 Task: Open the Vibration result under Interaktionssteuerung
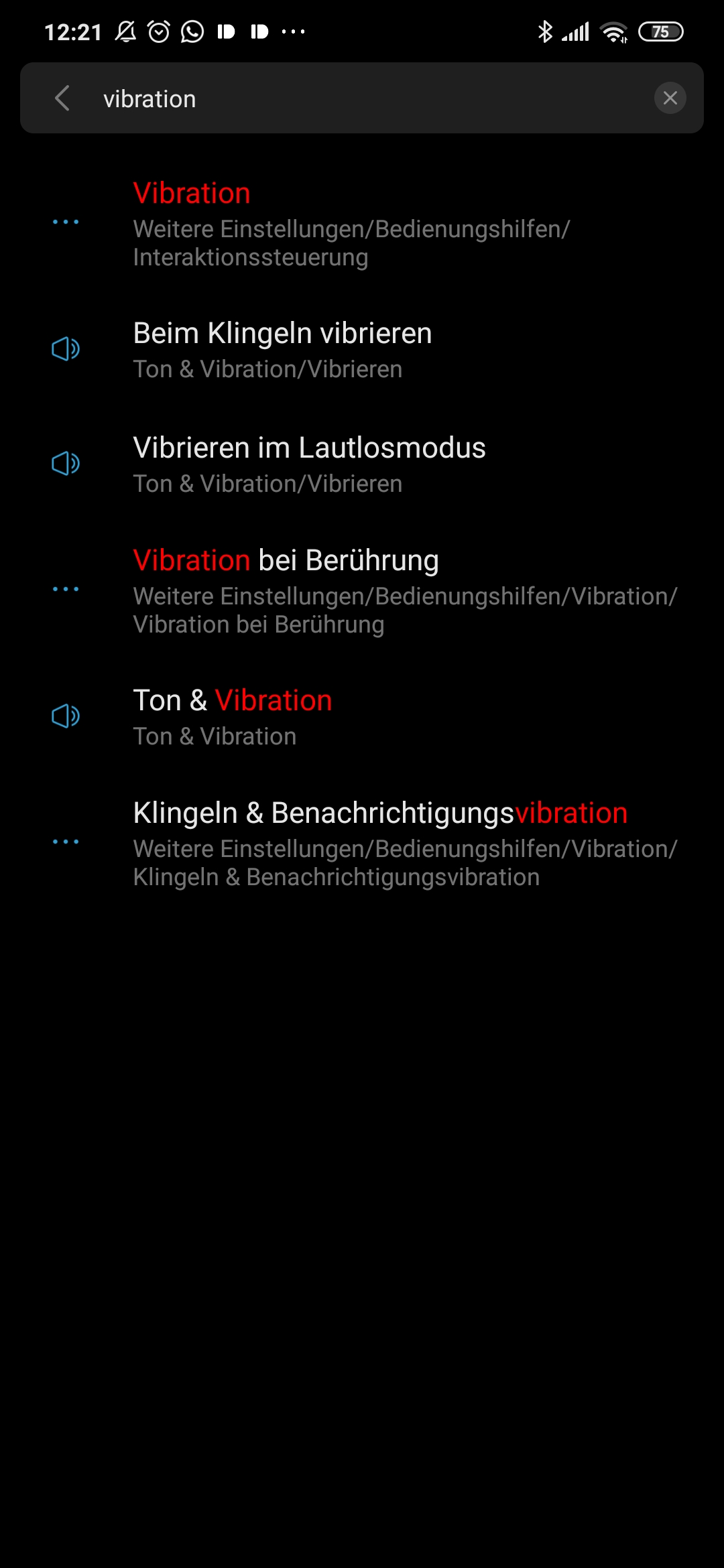pos(362,224)
